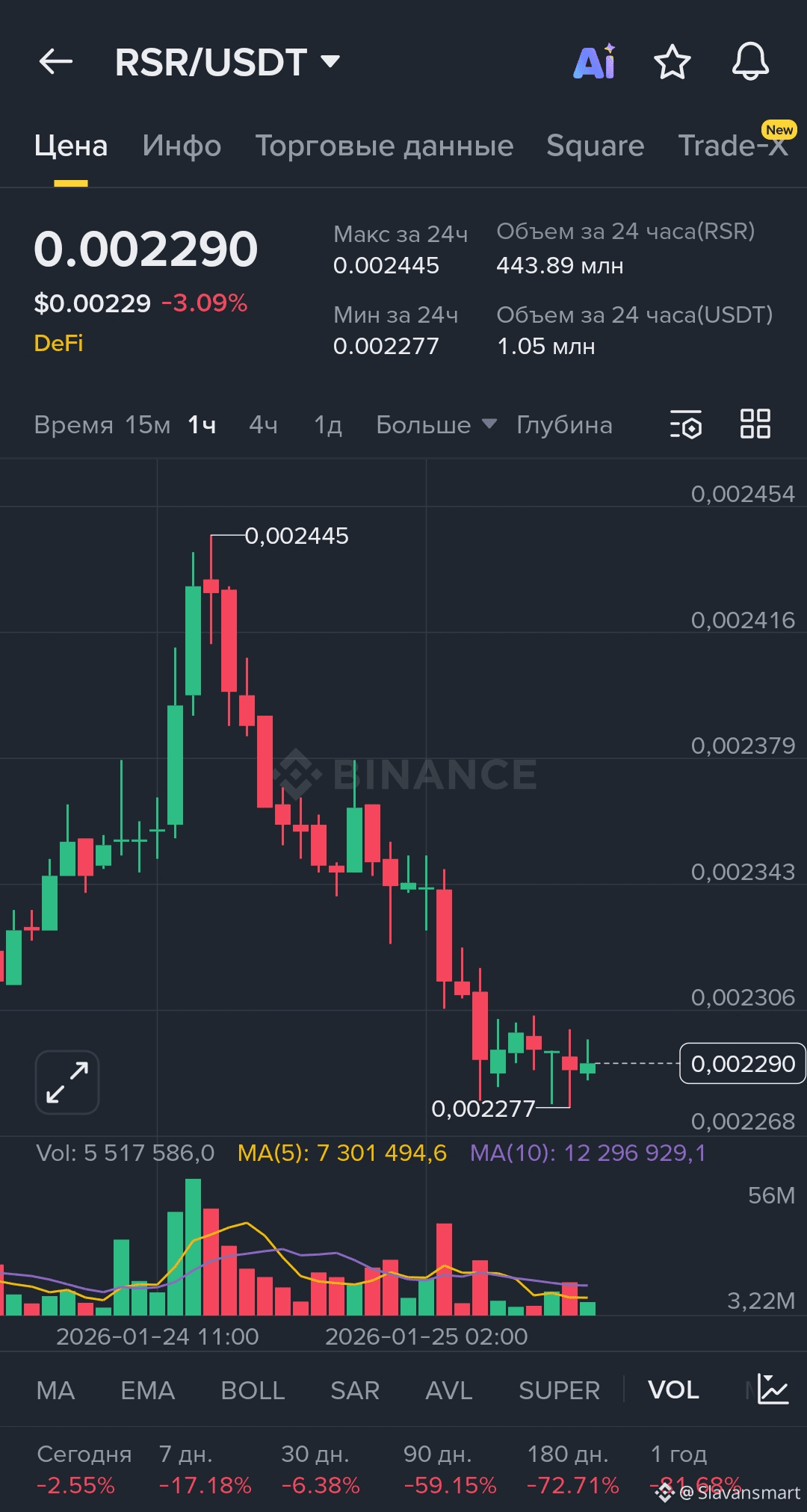
Task: Add RSR/USDT to favorites star
Action: (x=672, y=62)
